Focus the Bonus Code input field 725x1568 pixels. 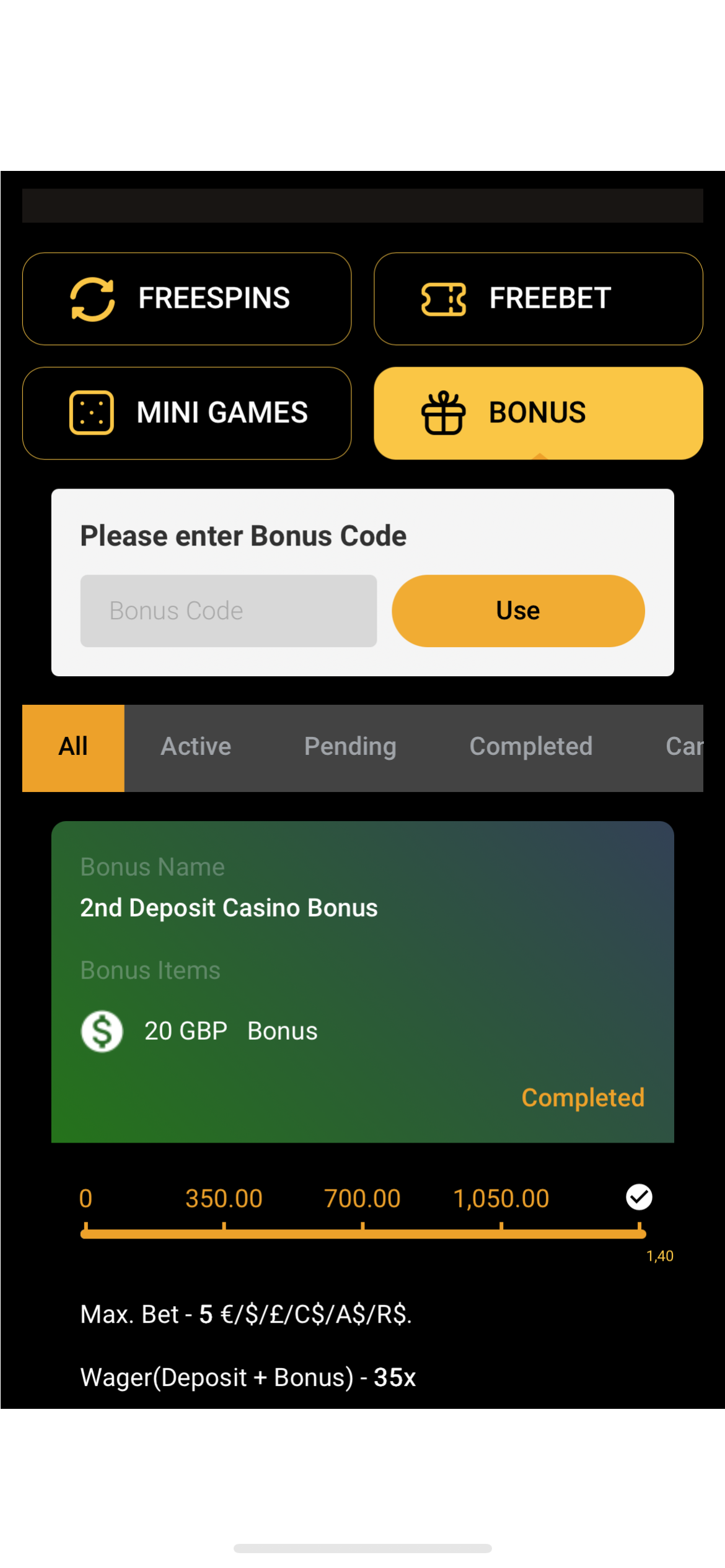(x=228, y=611)
